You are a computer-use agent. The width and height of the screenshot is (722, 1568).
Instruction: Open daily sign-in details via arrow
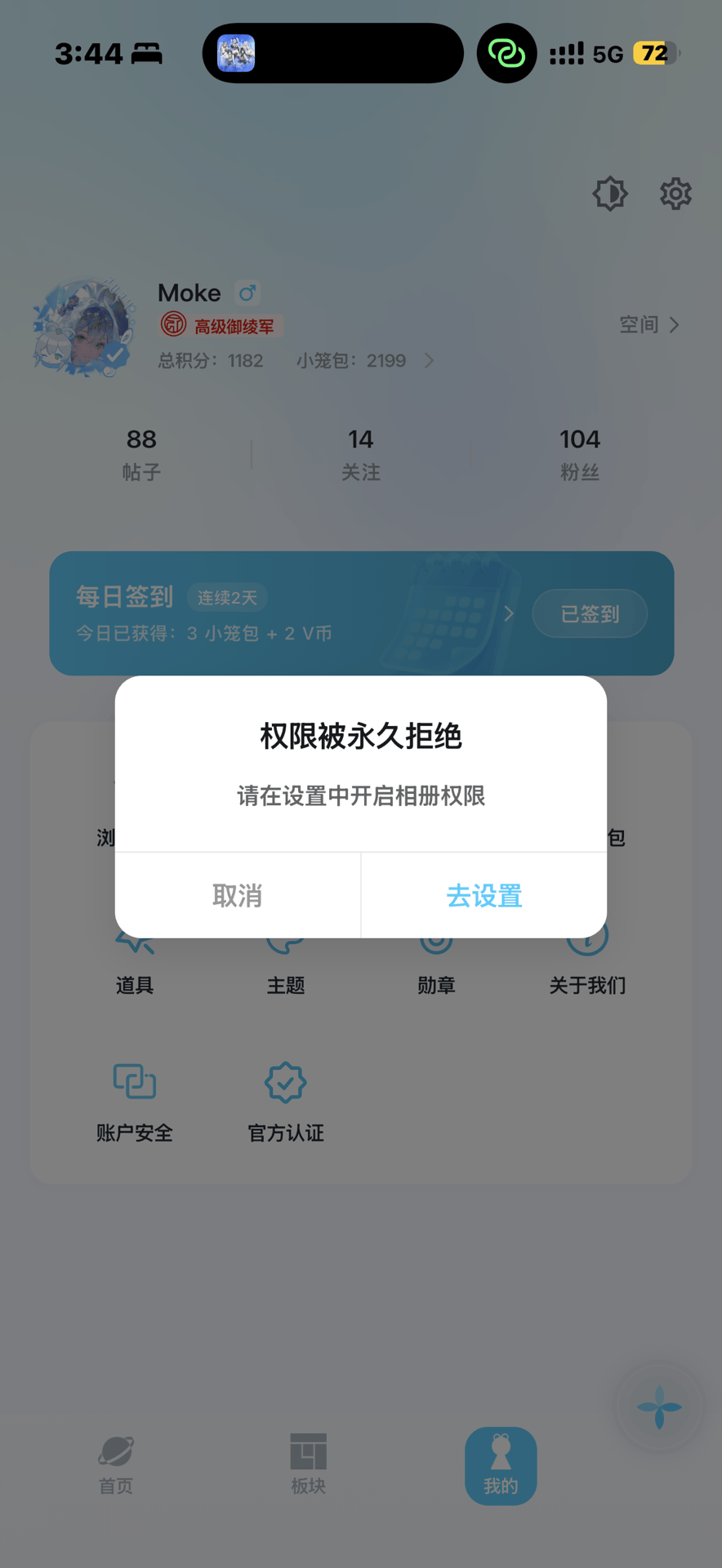coord(508,613)
